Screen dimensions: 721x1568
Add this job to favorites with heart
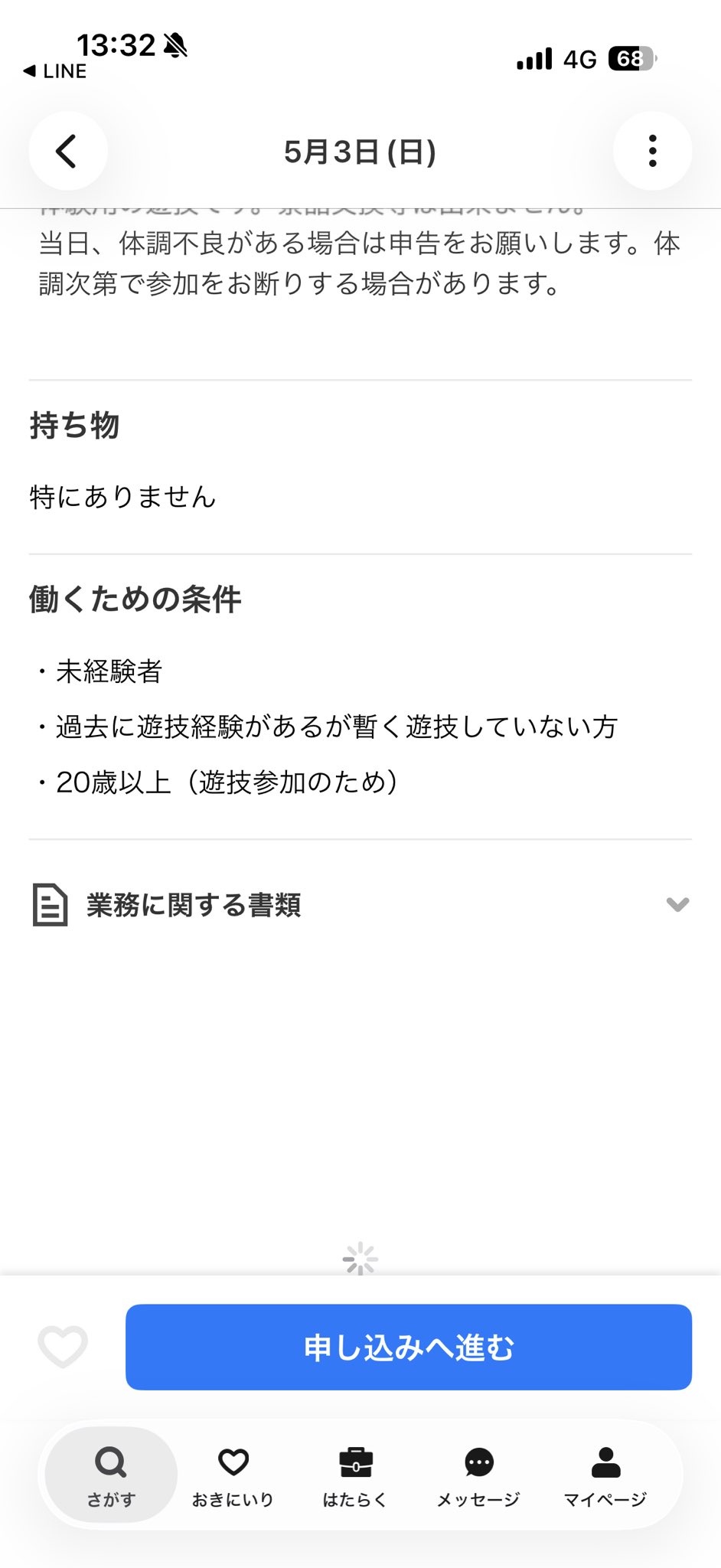[63, 1346]
